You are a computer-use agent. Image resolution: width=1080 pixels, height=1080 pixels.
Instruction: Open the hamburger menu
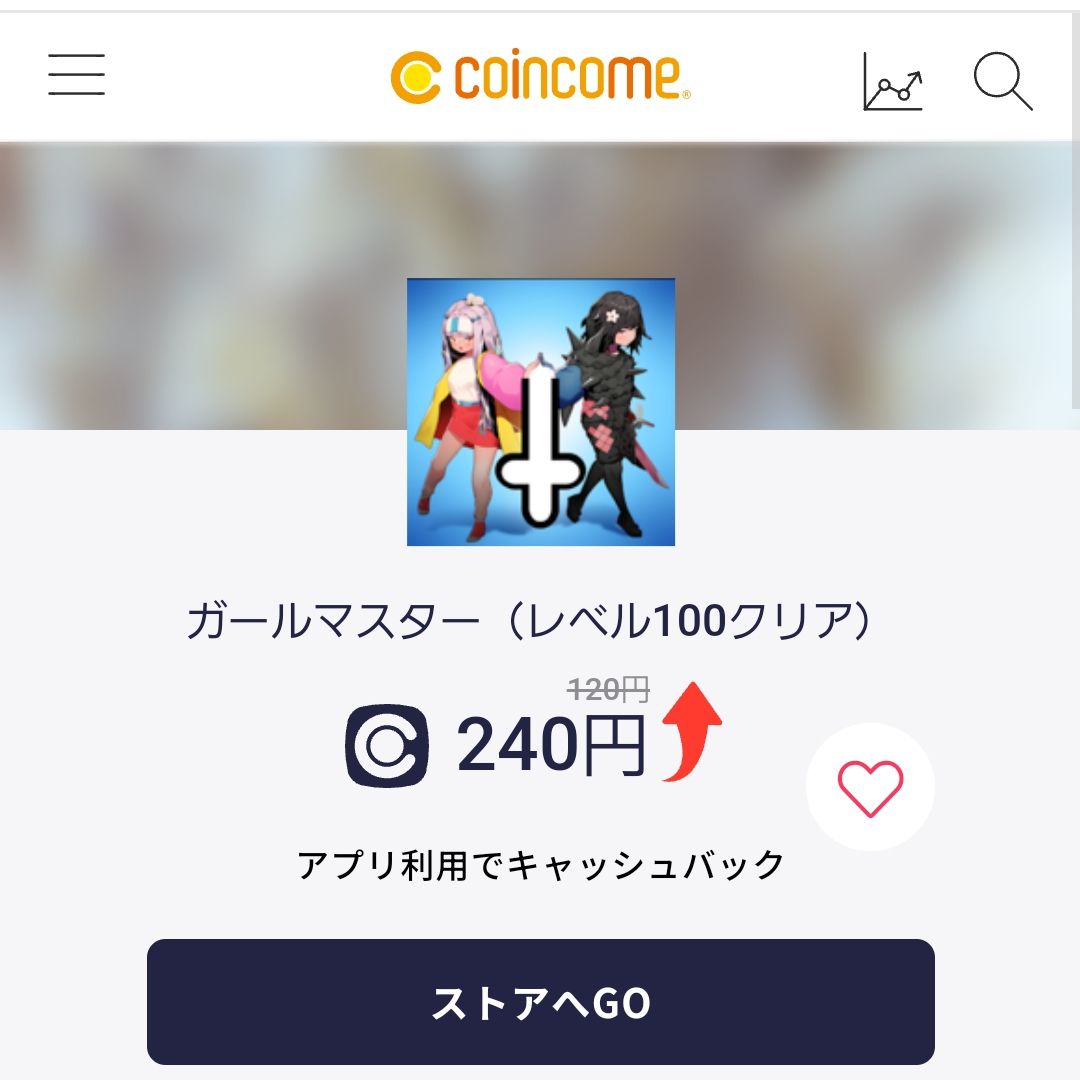(76, 75)
